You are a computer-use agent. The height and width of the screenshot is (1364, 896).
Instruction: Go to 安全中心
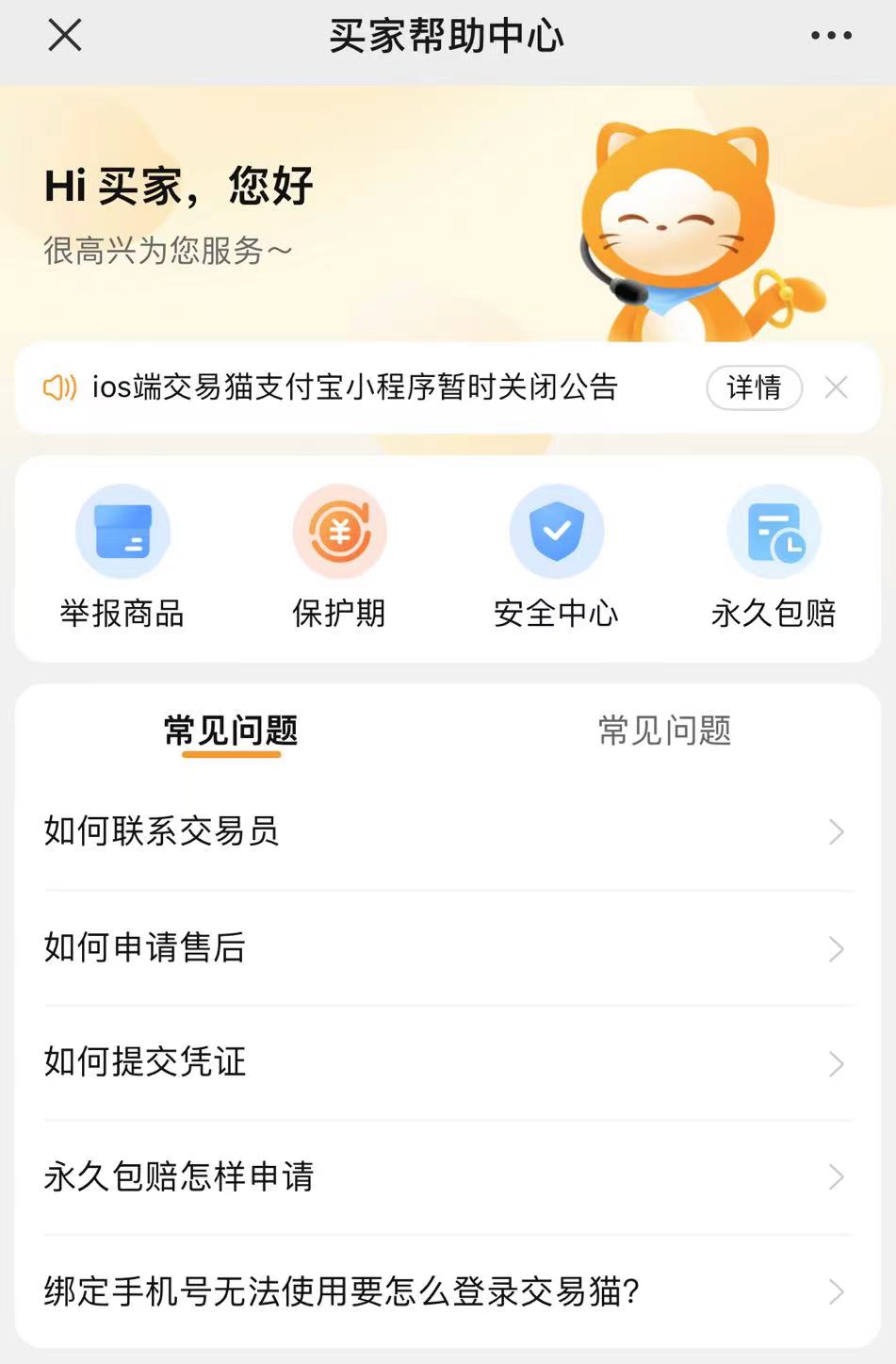pyautogui.click(x=556, y=557)
